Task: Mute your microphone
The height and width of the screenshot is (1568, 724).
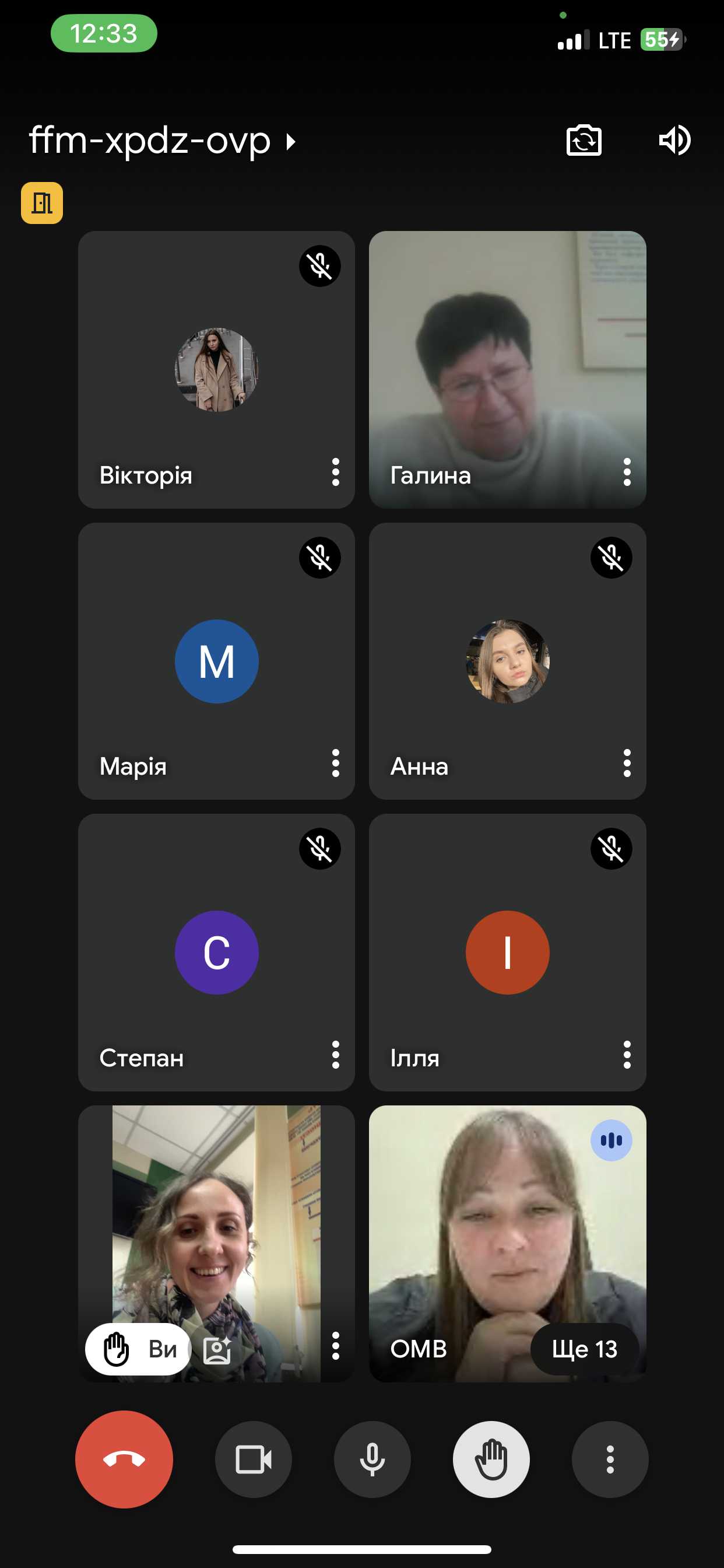Action: (x=372, y=1459)
